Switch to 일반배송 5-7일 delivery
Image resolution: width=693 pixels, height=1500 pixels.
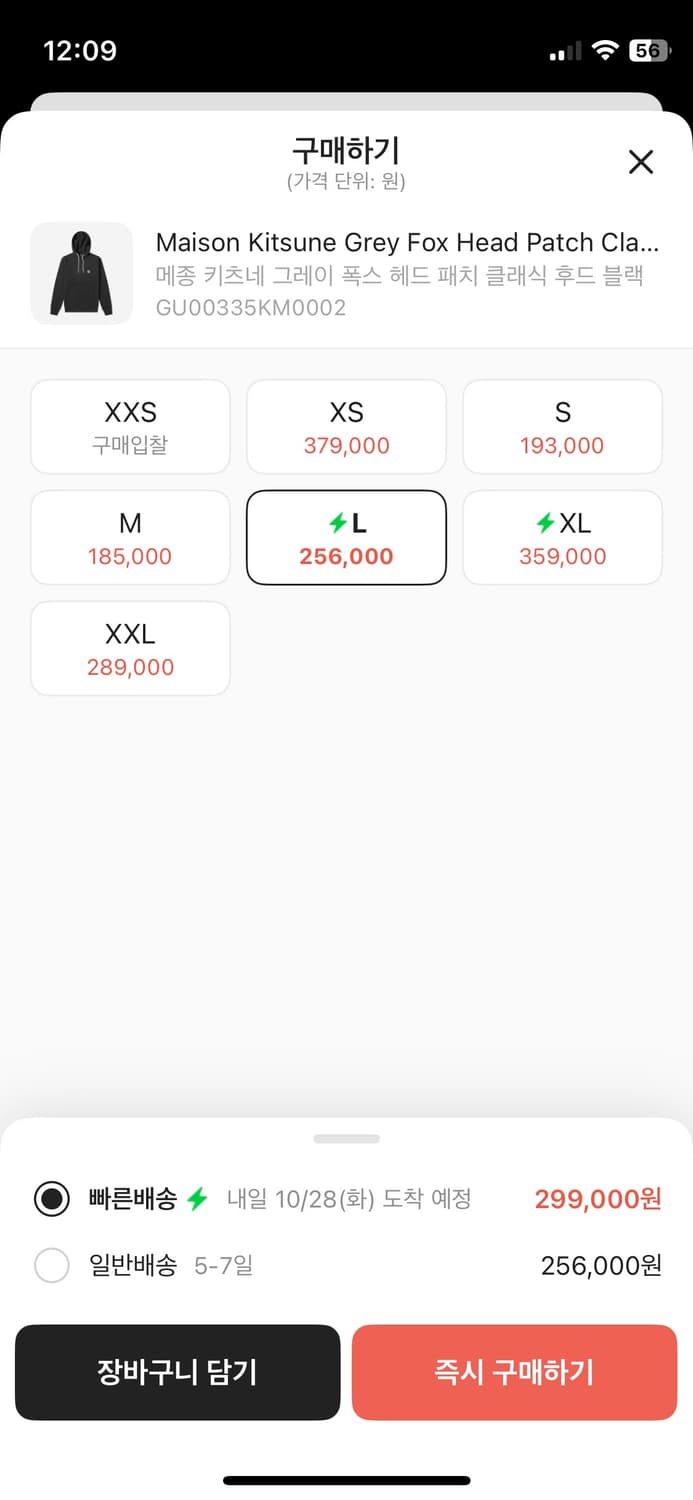346,1265
